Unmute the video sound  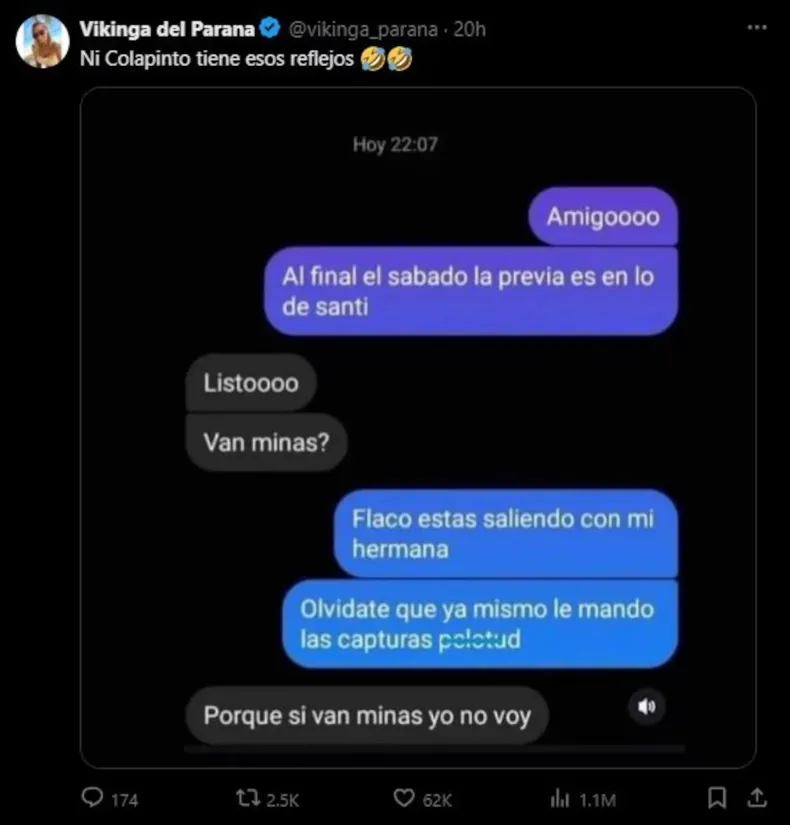coord(646,707)
